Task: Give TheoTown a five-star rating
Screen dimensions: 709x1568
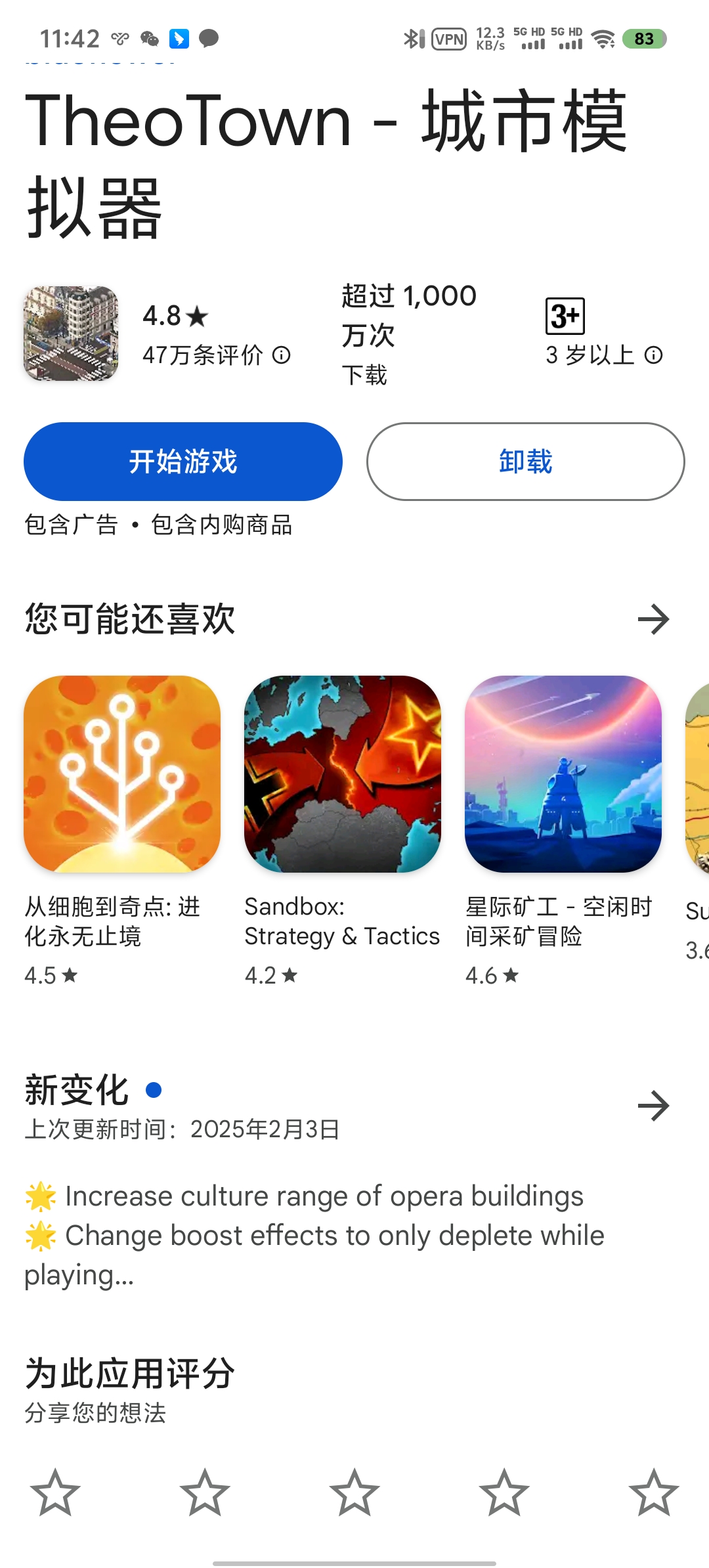Action: point(654,1492)
